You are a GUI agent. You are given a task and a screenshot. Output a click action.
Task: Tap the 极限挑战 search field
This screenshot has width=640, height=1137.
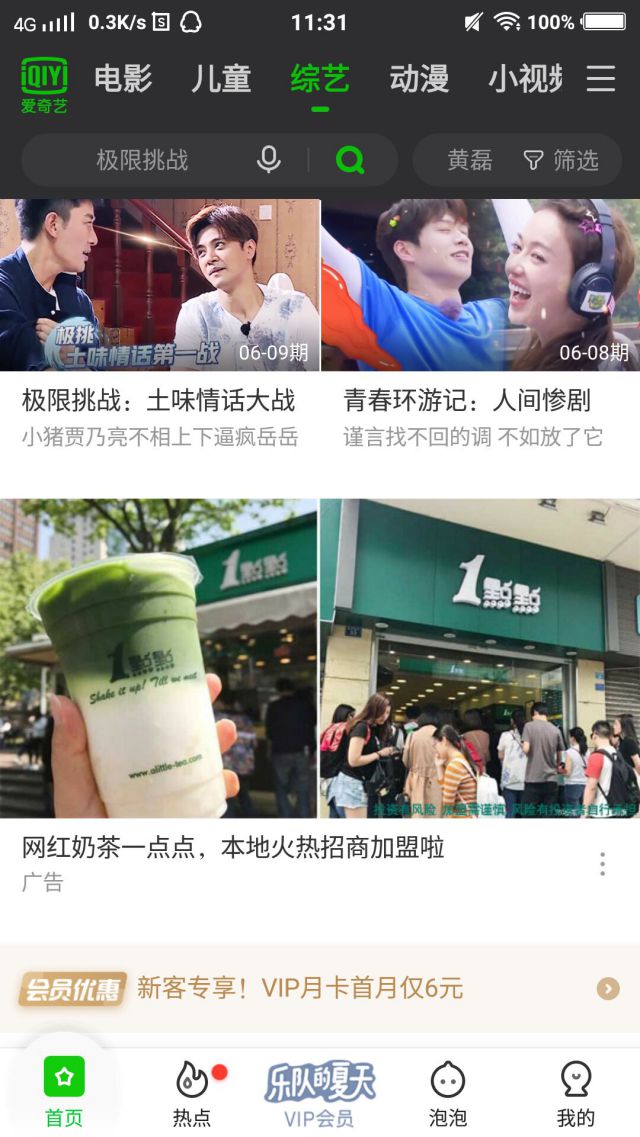pos(142,160)
